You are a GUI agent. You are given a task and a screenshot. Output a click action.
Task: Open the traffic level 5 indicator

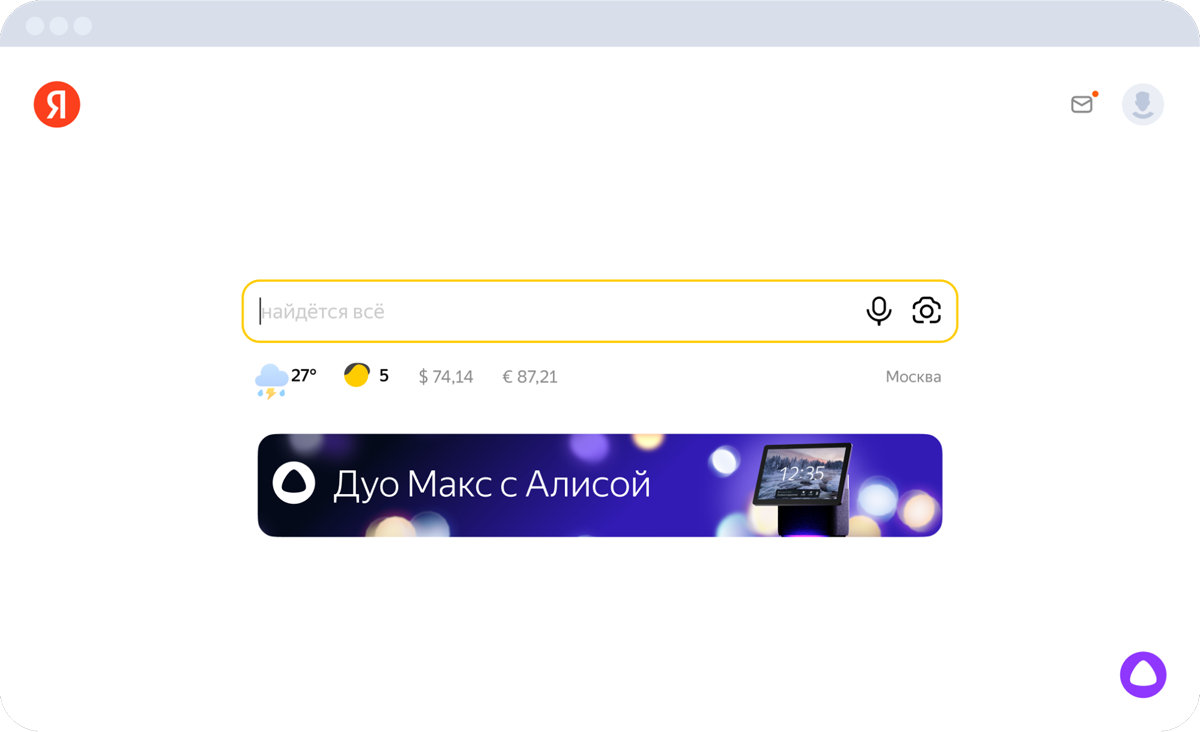pyautogui.click(x=366, y=376)
